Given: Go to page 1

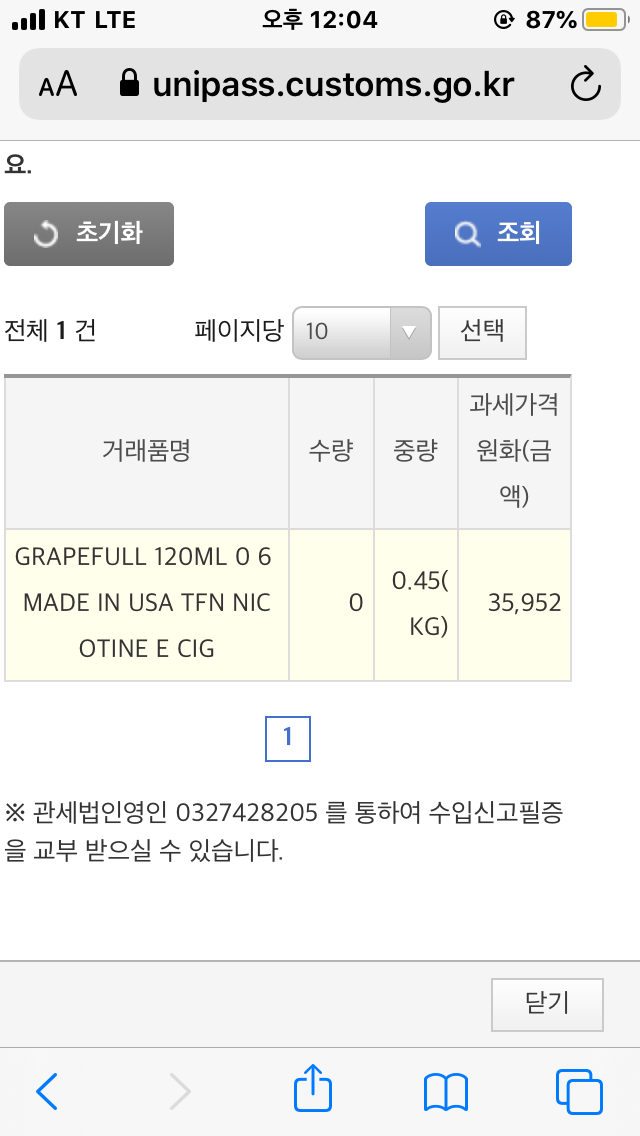Looking at the screenshot, I should click(288, 738).
